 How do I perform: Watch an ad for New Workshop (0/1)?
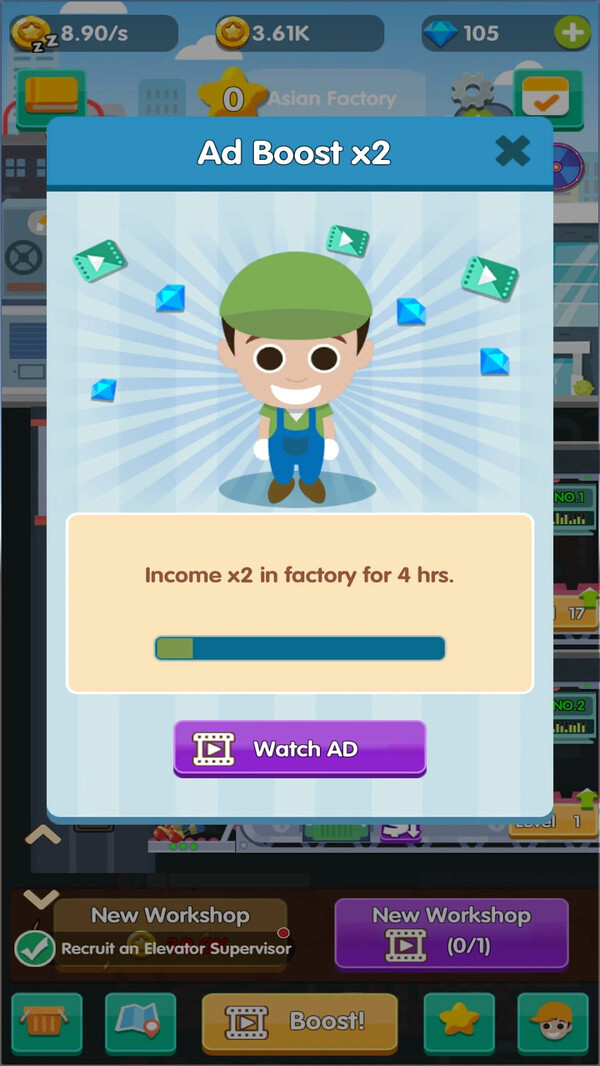[451, 932]
